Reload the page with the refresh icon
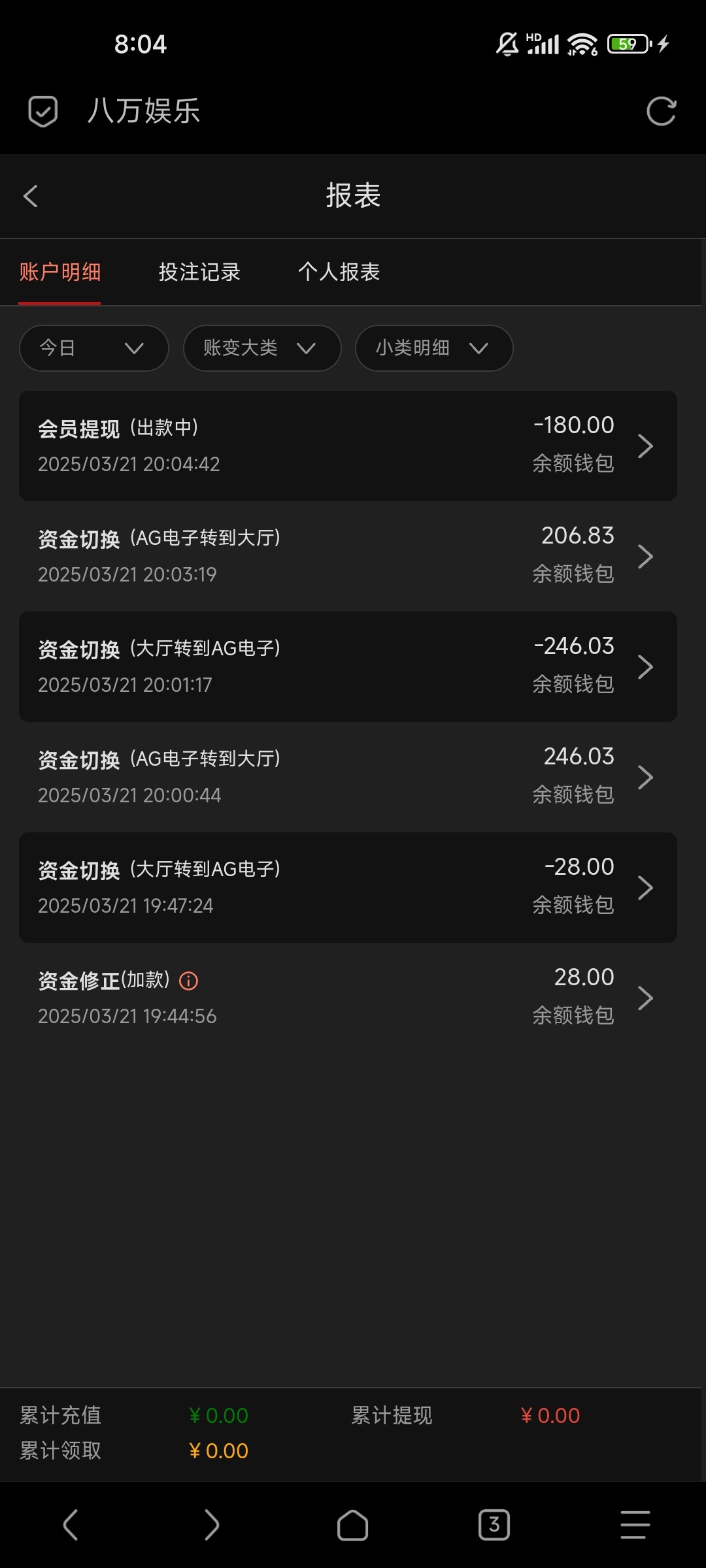This screenshot has height=1568, width=706. [x=661, y=111]
